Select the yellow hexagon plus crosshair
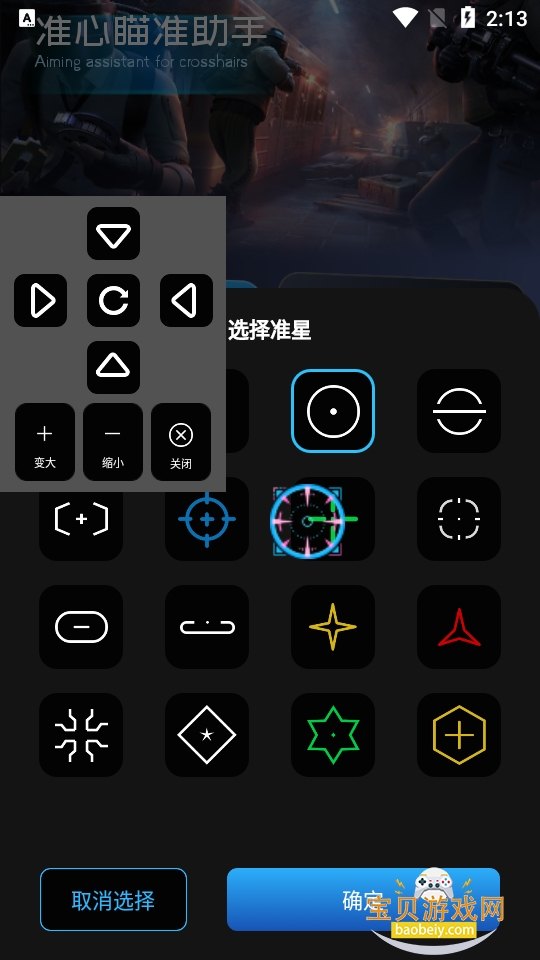Viewport: 540px width, 960px height. click(x=459, y=735)
